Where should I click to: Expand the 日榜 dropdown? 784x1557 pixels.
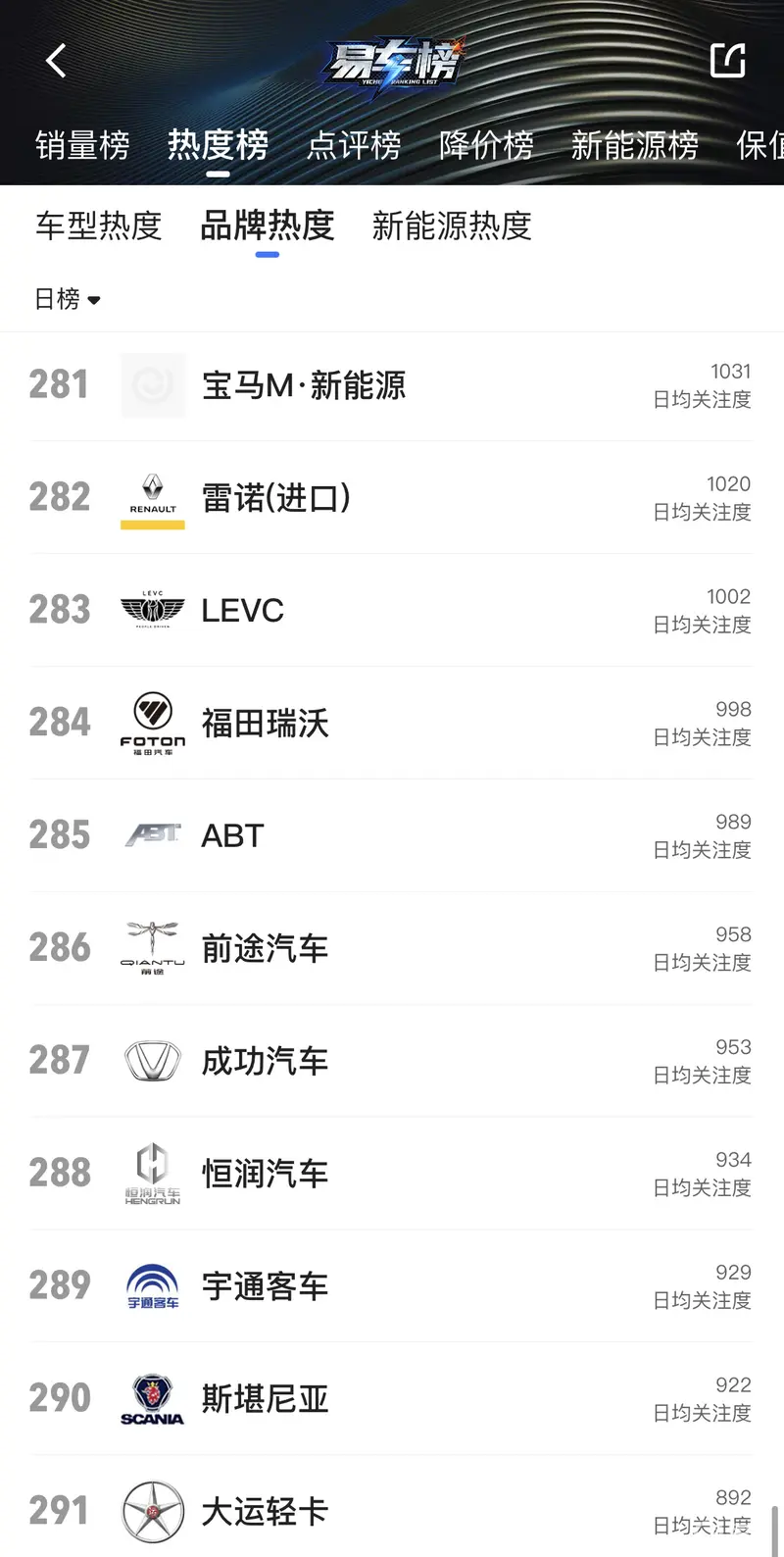click(68, 299)
